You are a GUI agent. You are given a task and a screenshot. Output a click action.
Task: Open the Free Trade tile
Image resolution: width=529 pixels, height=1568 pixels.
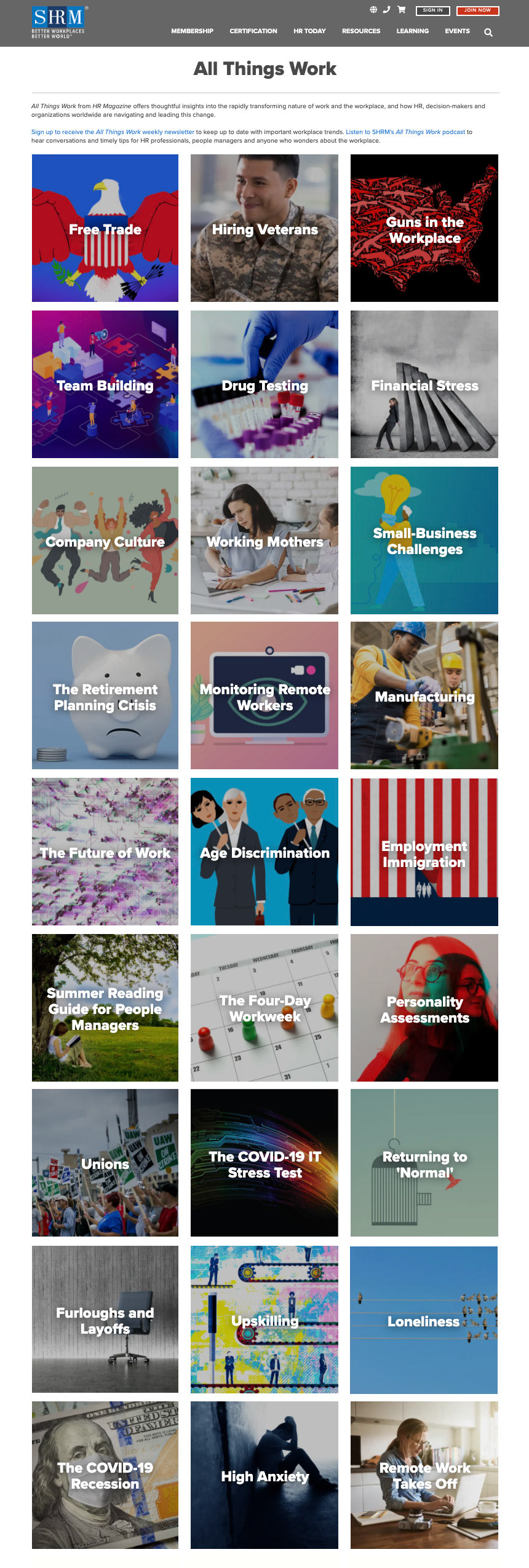[105, 228]
